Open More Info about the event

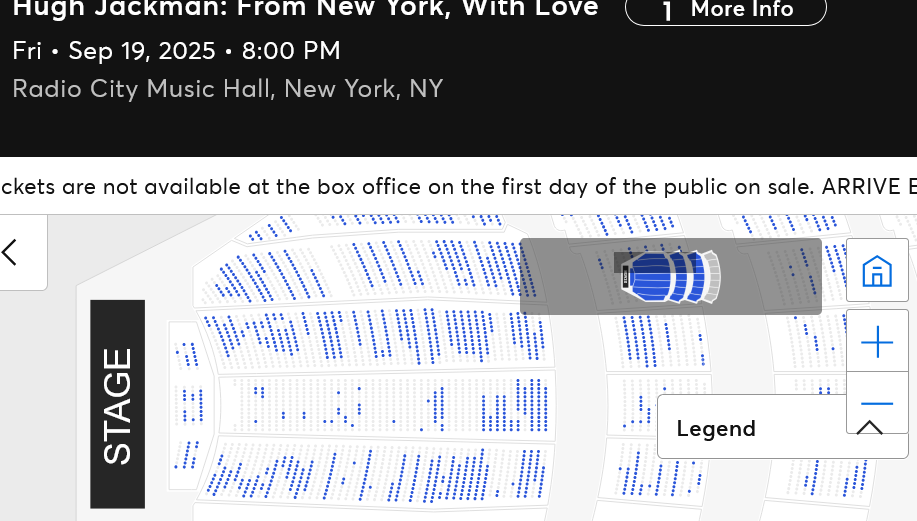[725, 10]
